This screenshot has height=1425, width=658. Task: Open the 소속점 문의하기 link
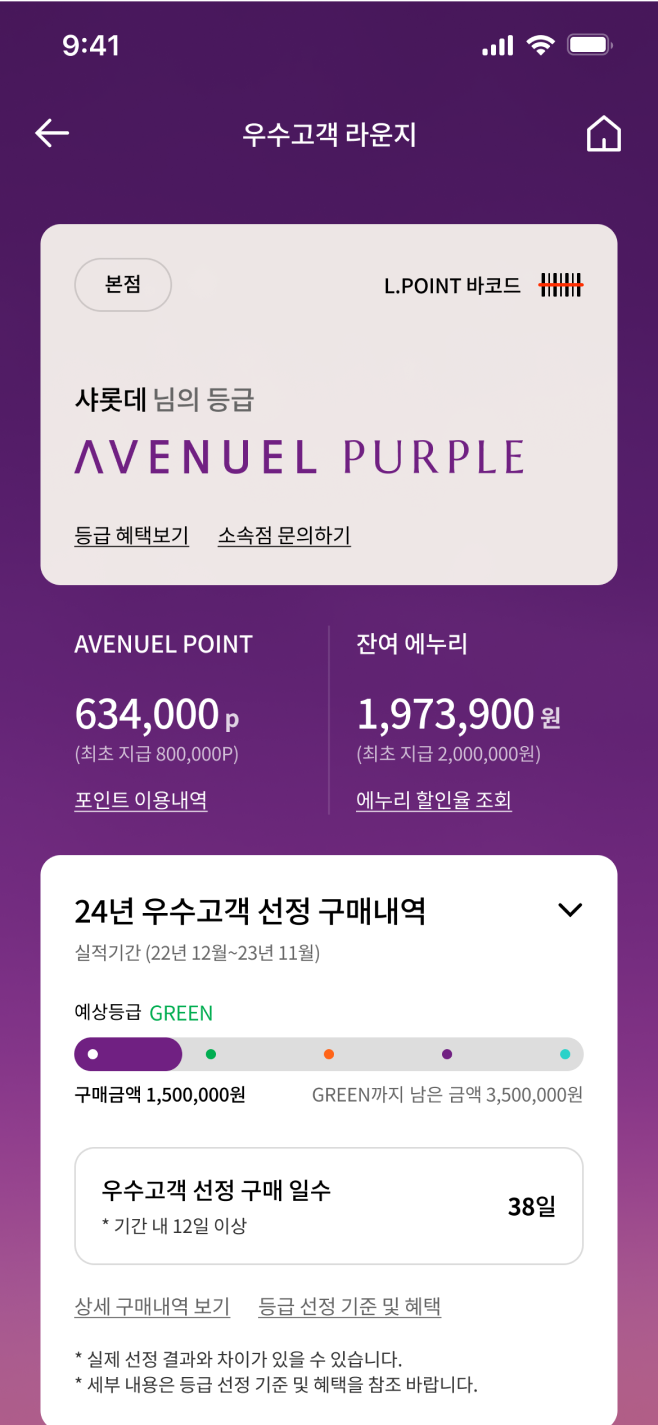click(284, 536)
